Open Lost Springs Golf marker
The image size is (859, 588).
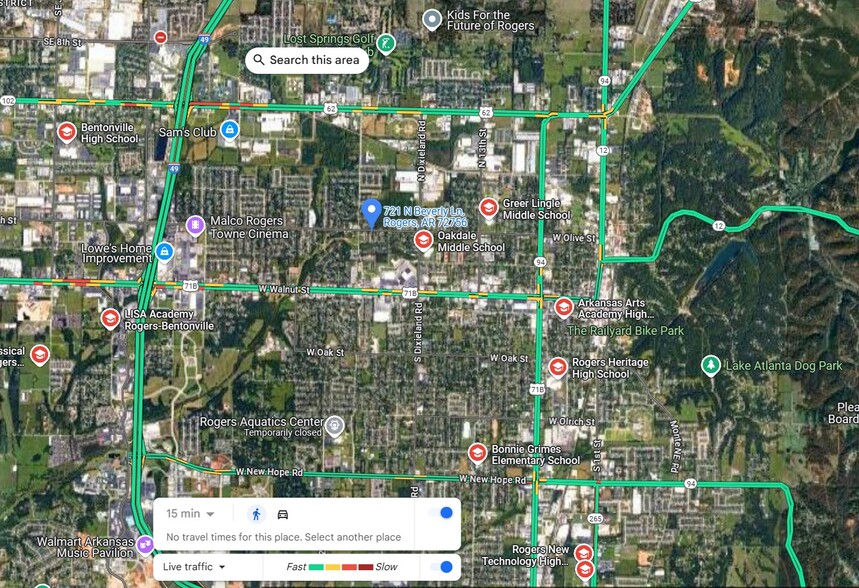tap(385, 43)
